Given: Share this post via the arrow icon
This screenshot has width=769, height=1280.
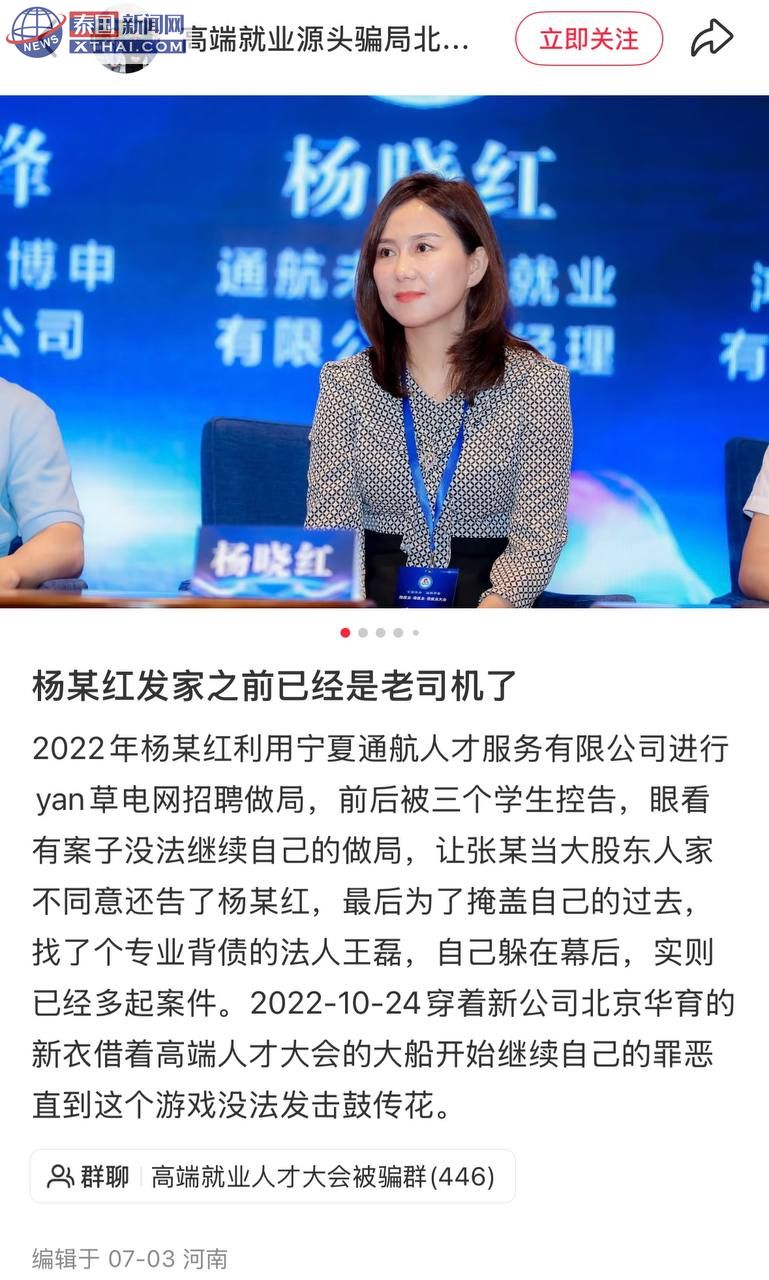Looking at the screenshot, I should [x=712, y=39].
